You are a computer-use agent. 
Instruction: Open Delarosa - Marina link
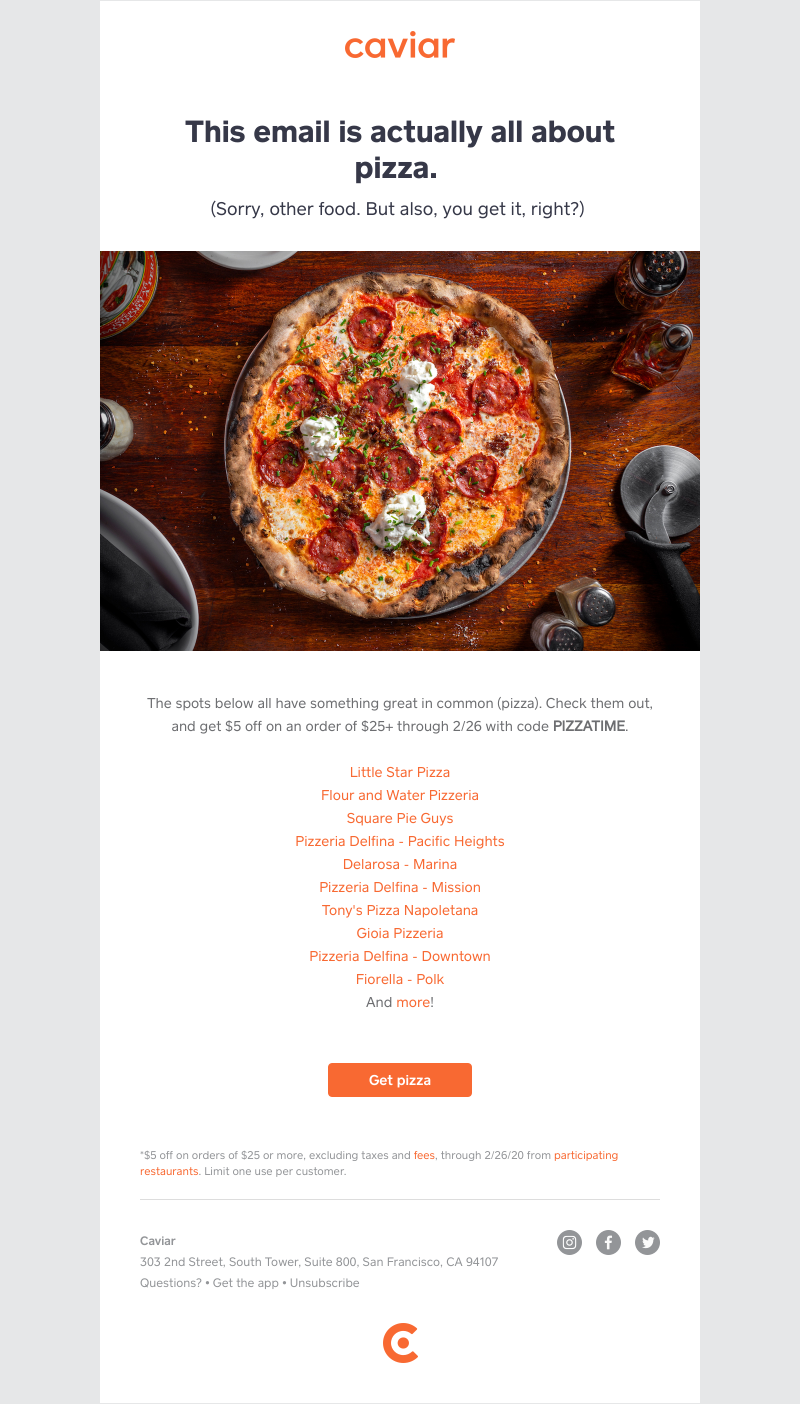tap(400, 864)
